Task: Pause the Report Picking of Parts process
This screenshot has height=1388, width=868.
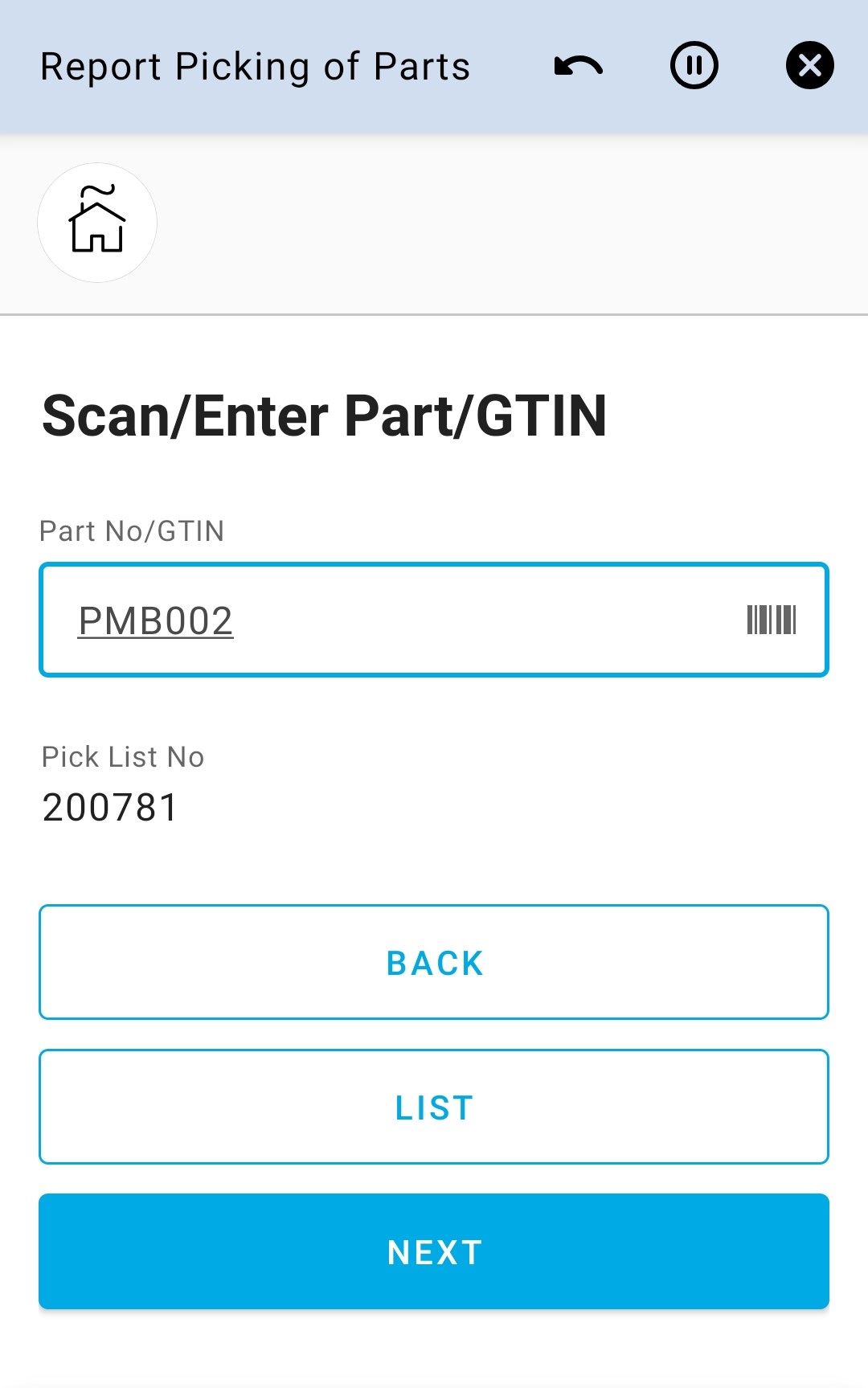Action: pyautogui.click(x=694, y=66)
